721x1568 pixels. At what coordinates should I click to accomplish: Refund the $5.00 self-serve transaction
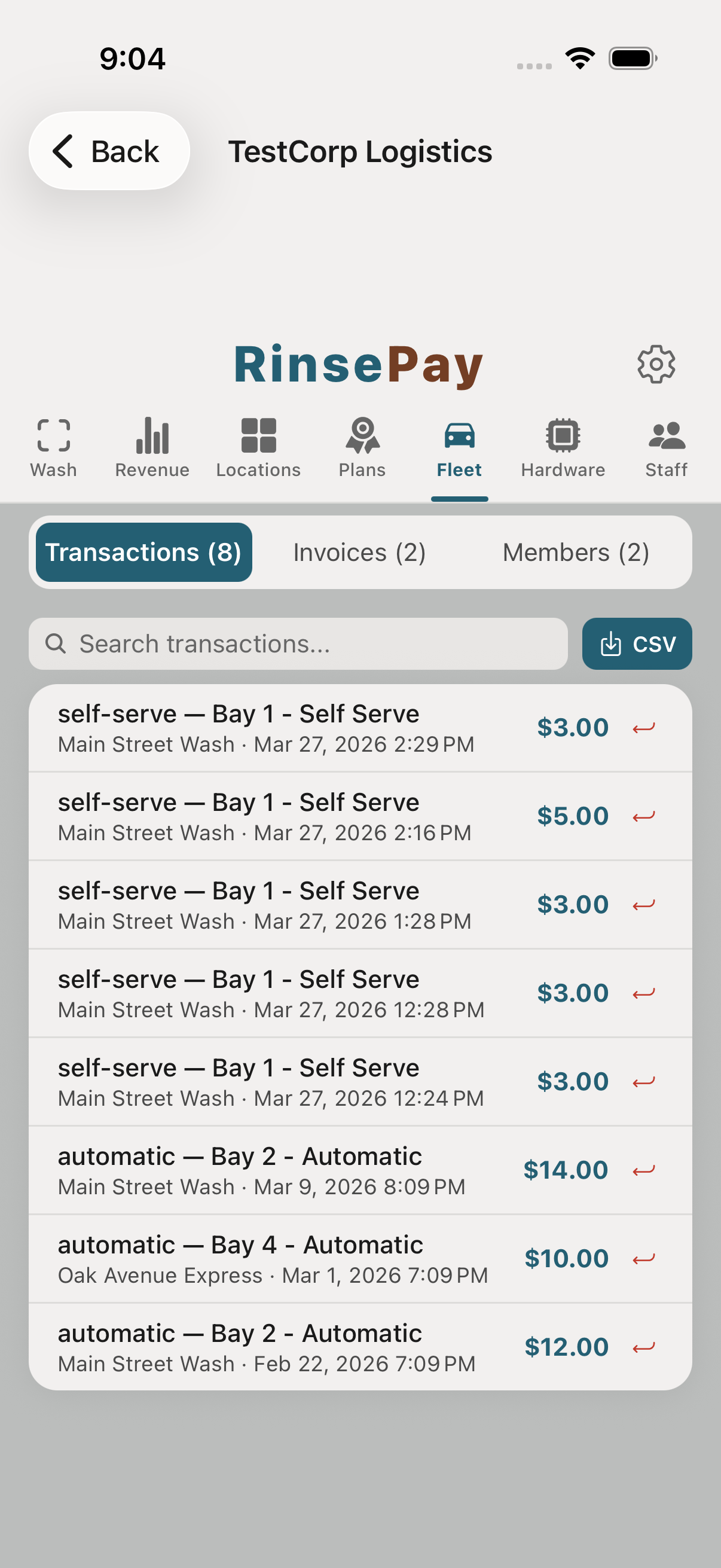point(644,816)
